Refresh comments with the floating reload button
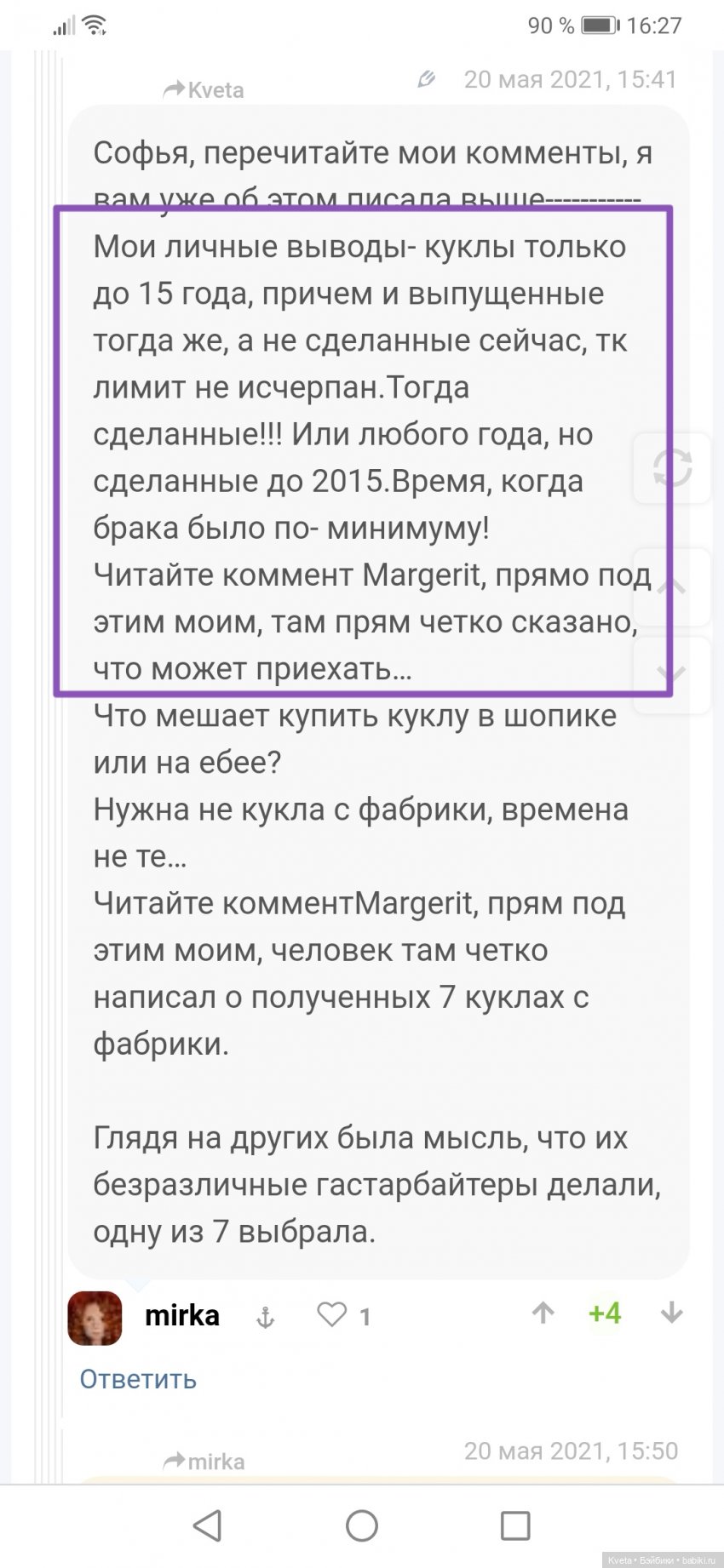Screen dimensions: 724x1568 [x=672, y=468]
